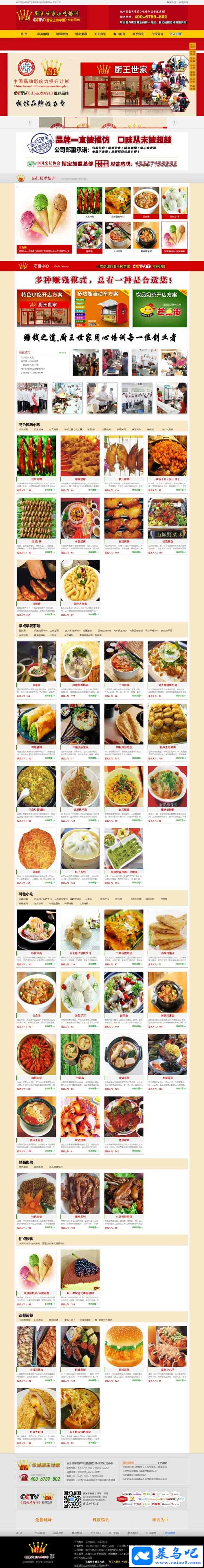The image size is (204, 1568).
Task: View the 客户问答 section
Action: (x=119, y=34)
